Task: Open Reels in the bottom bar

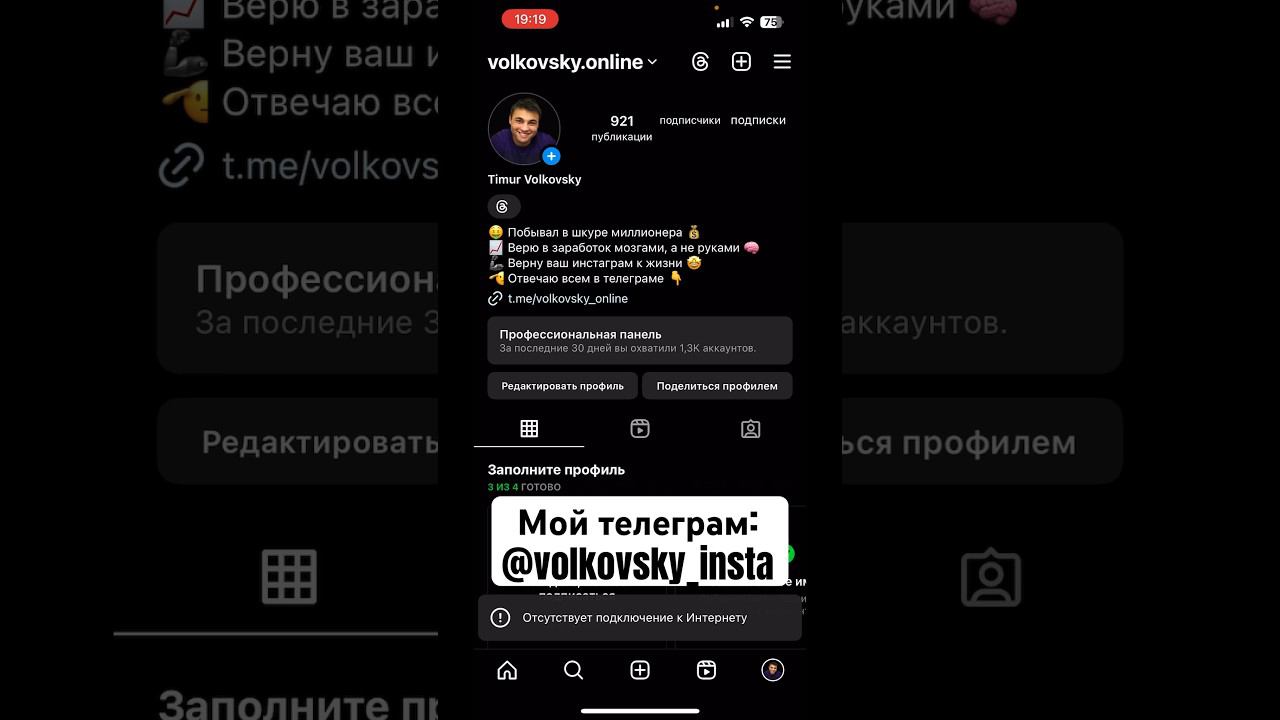Action: tap(706, 670)
